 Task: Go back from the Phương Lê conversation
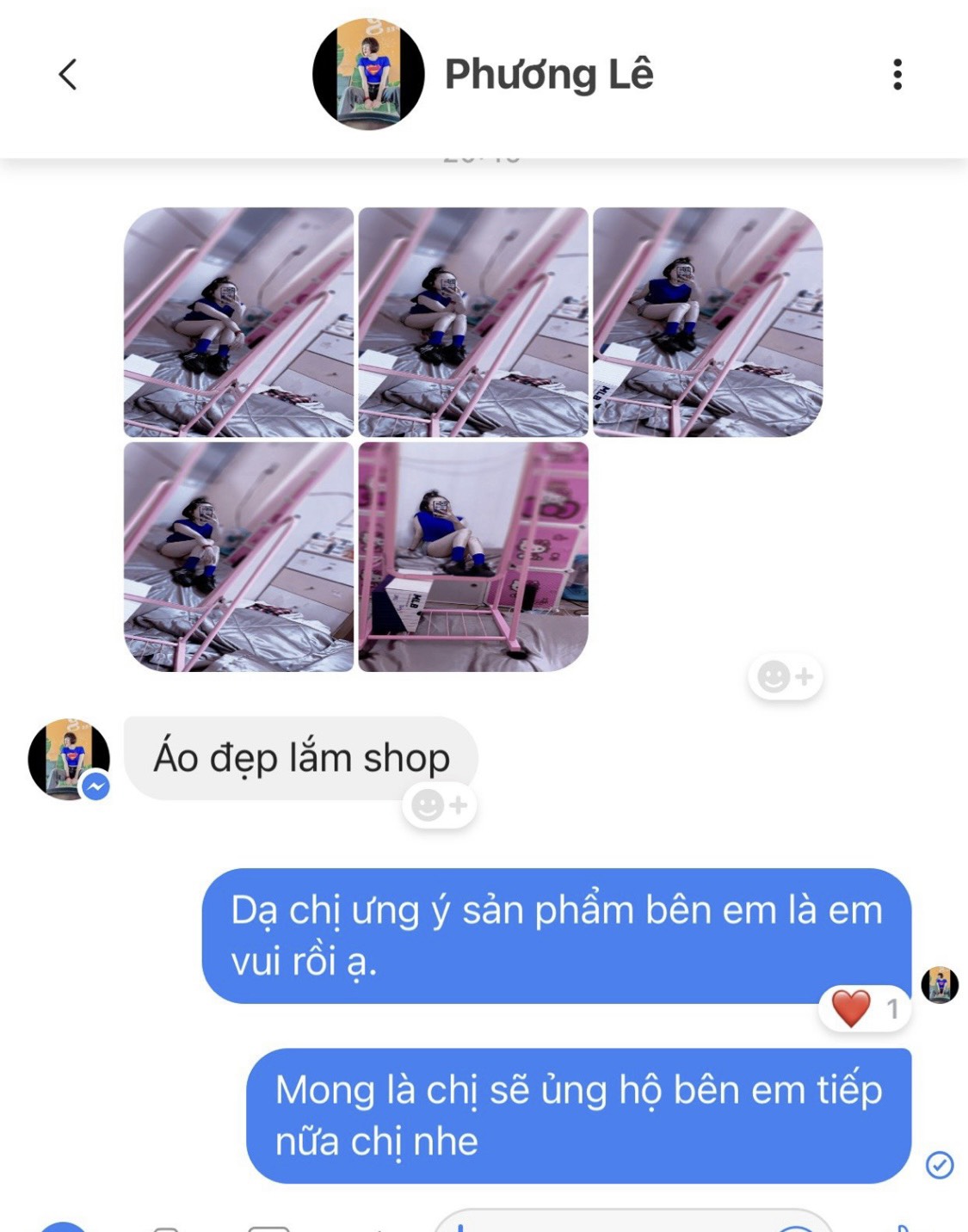pyautogui.click(x=68, y=75)
